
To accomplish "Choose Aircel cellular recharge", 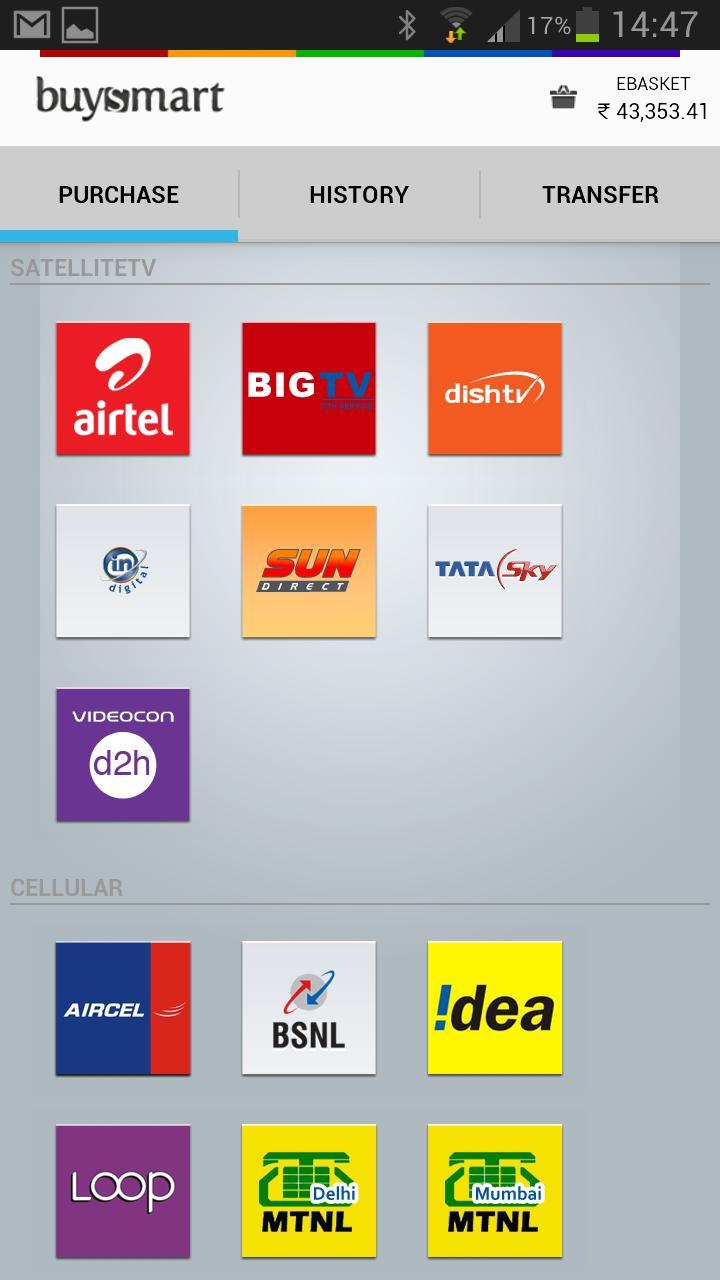I will click(x=123, y=1008).
